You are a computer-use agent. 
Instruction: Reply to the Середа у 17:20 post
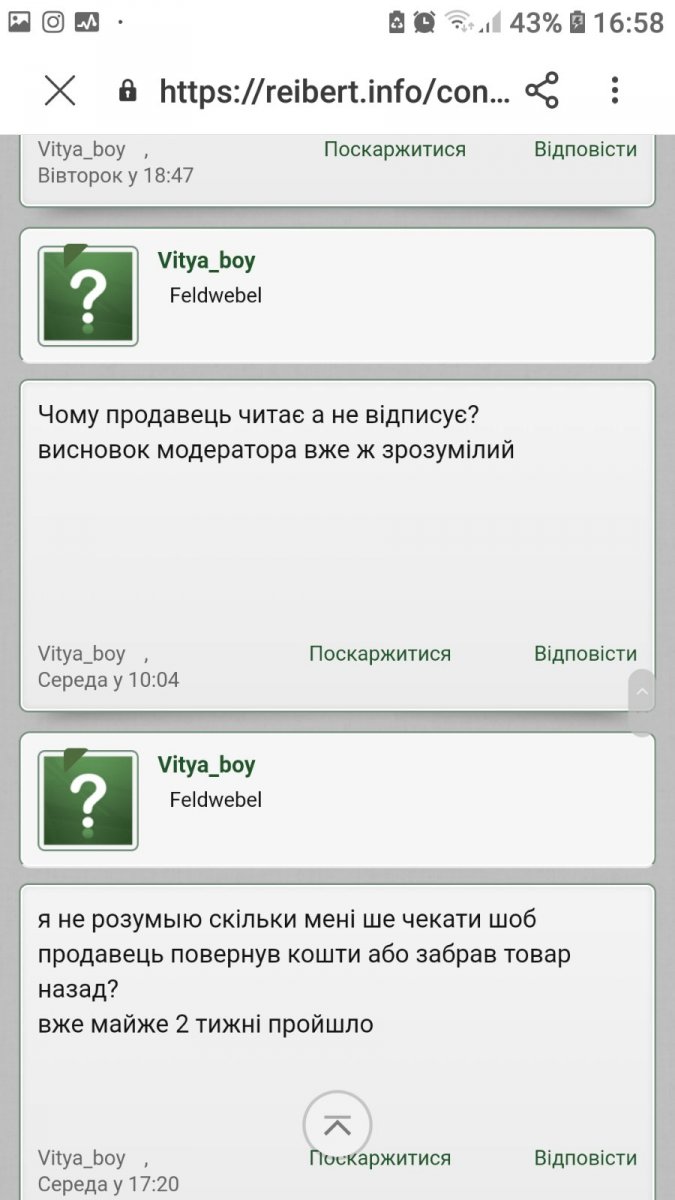coord(585,1158)
